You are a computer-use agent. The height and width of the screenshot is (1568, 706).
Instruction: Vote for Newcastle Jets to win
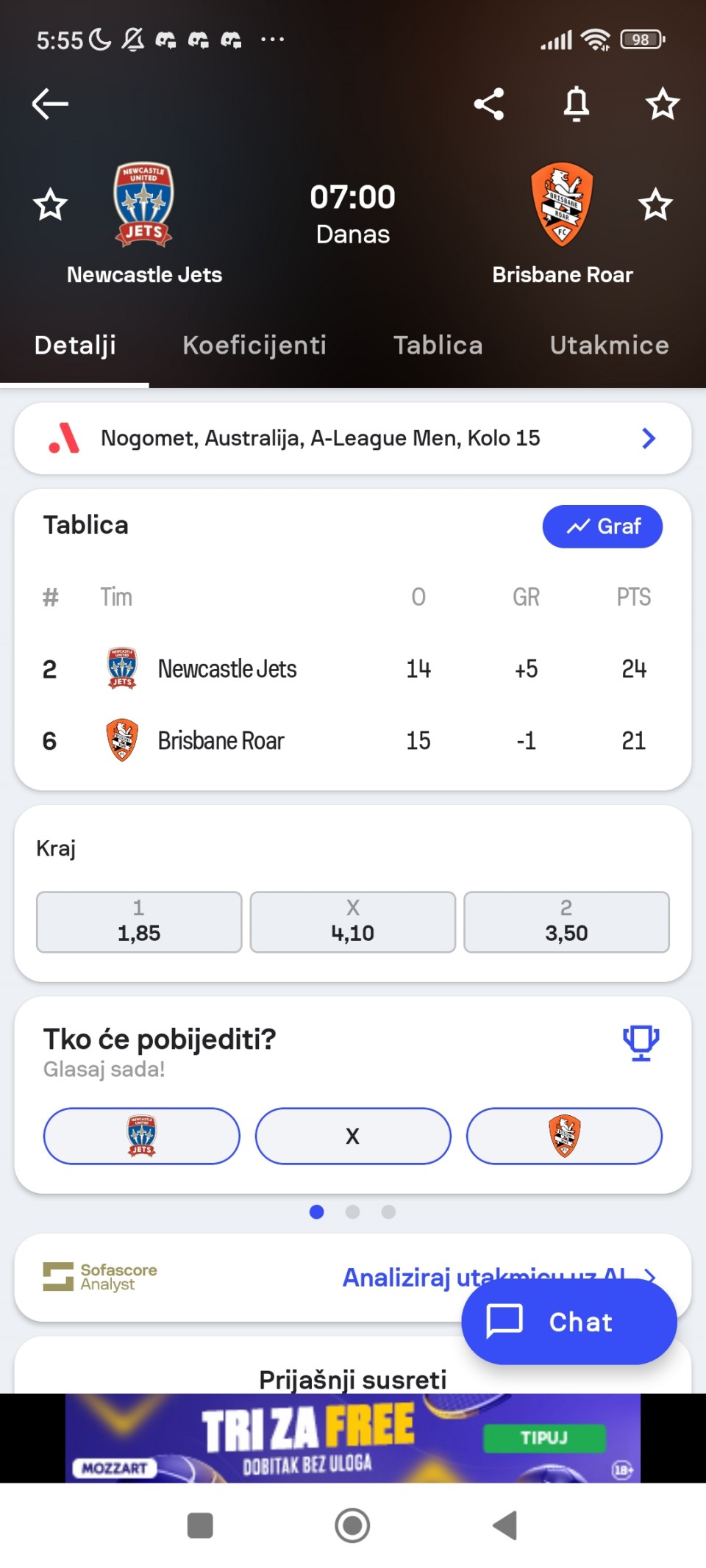(141, 1136)
